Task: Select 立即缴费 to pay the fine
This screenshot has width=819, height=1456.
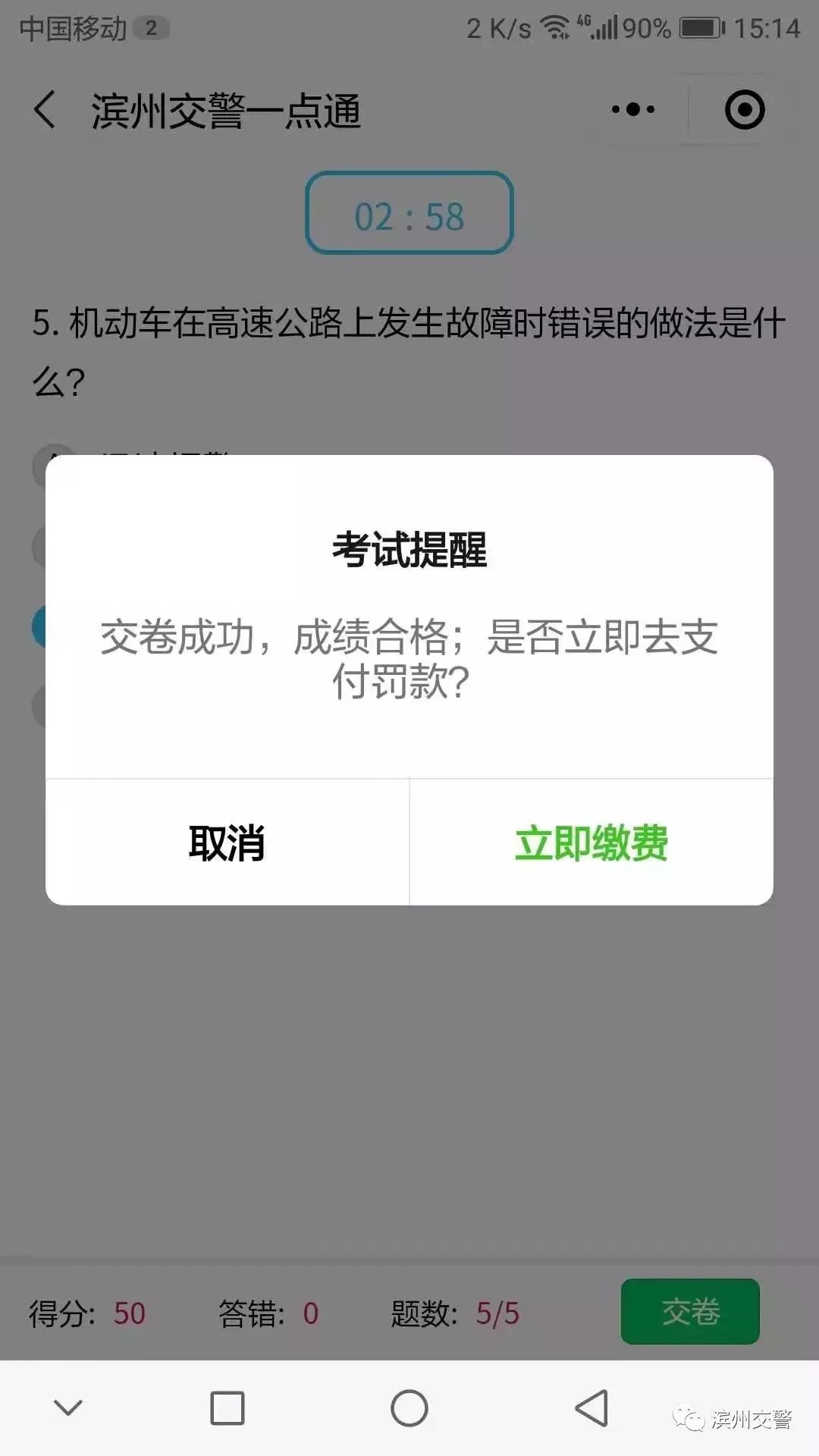Action: (591, 843)
